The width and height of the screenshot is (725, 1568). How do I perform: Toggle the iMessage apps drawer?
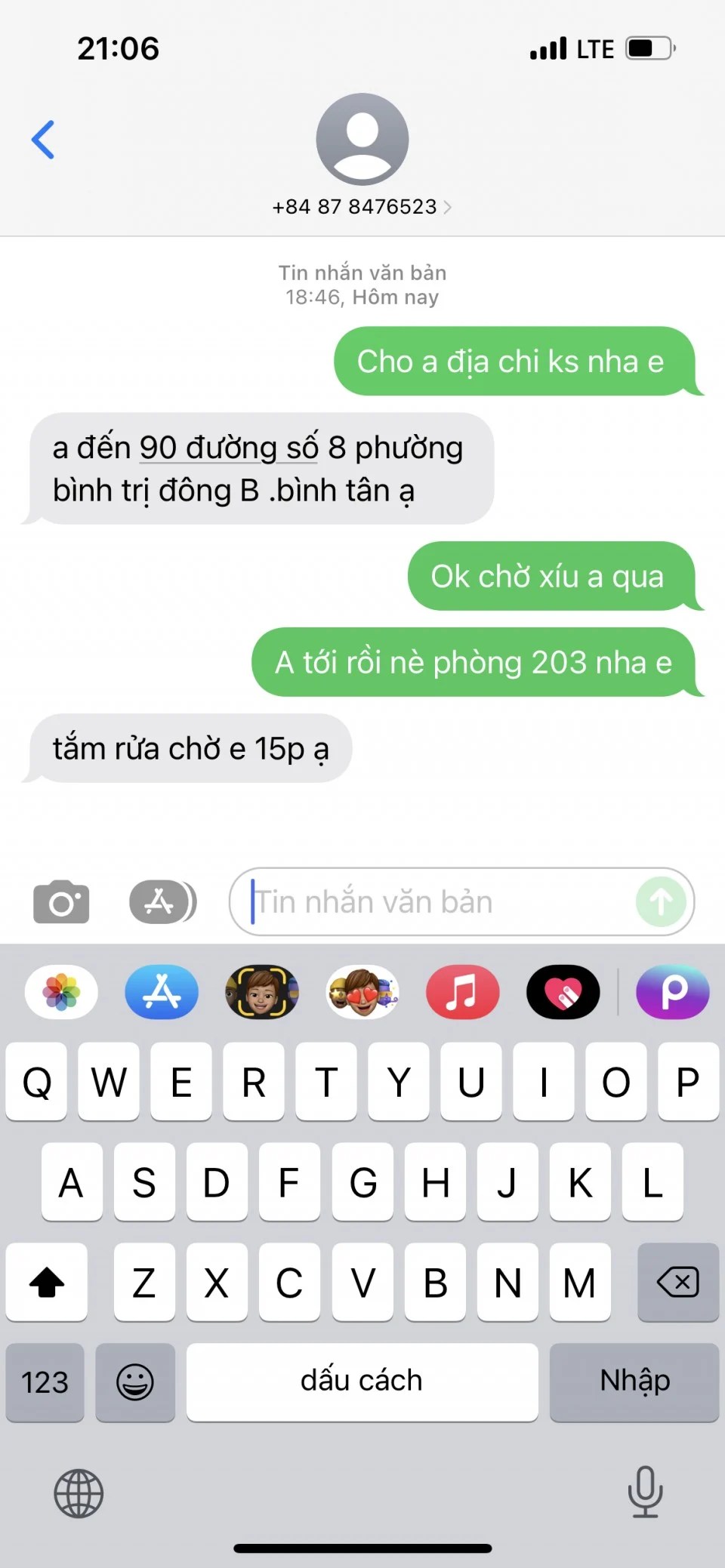point(162,901)
